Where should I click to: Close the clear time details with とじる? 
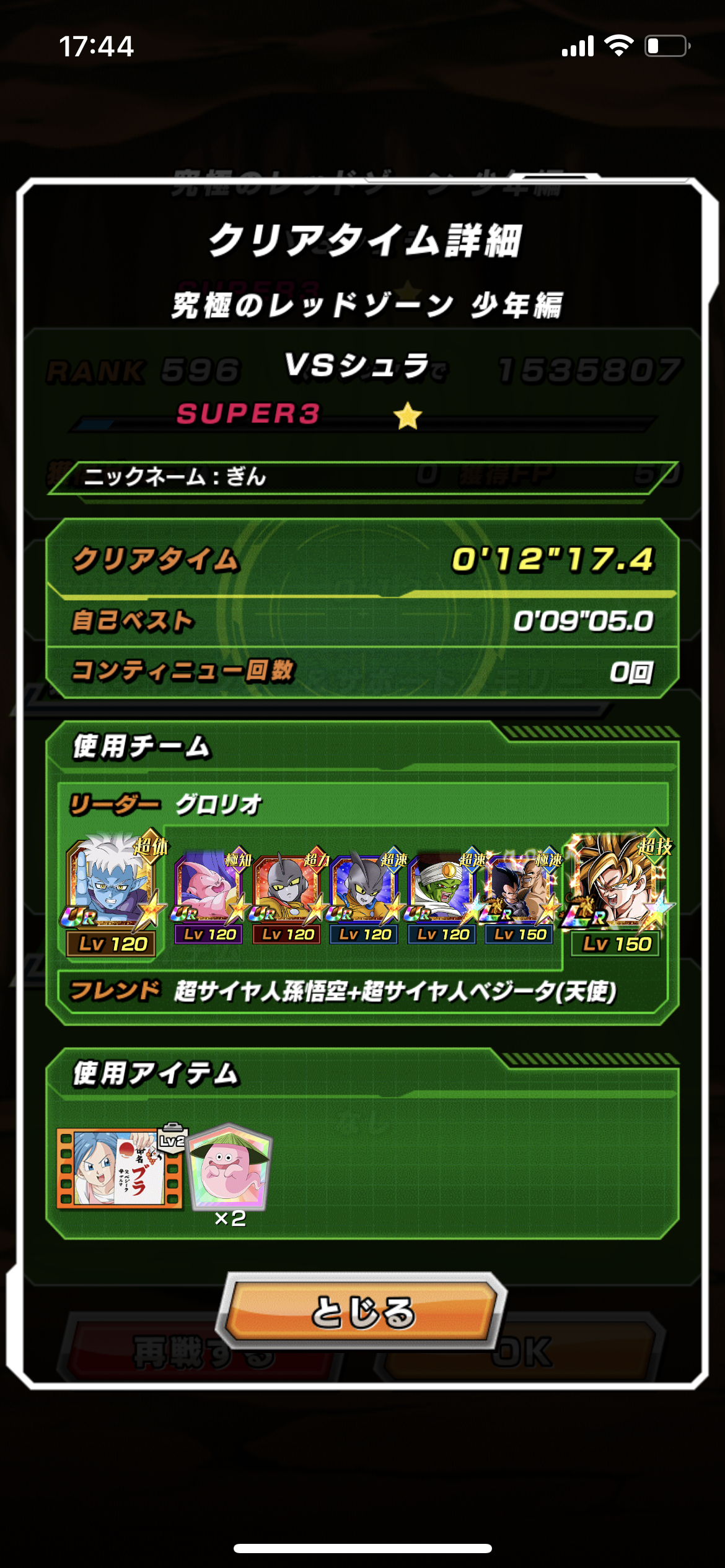point(362,1311)
